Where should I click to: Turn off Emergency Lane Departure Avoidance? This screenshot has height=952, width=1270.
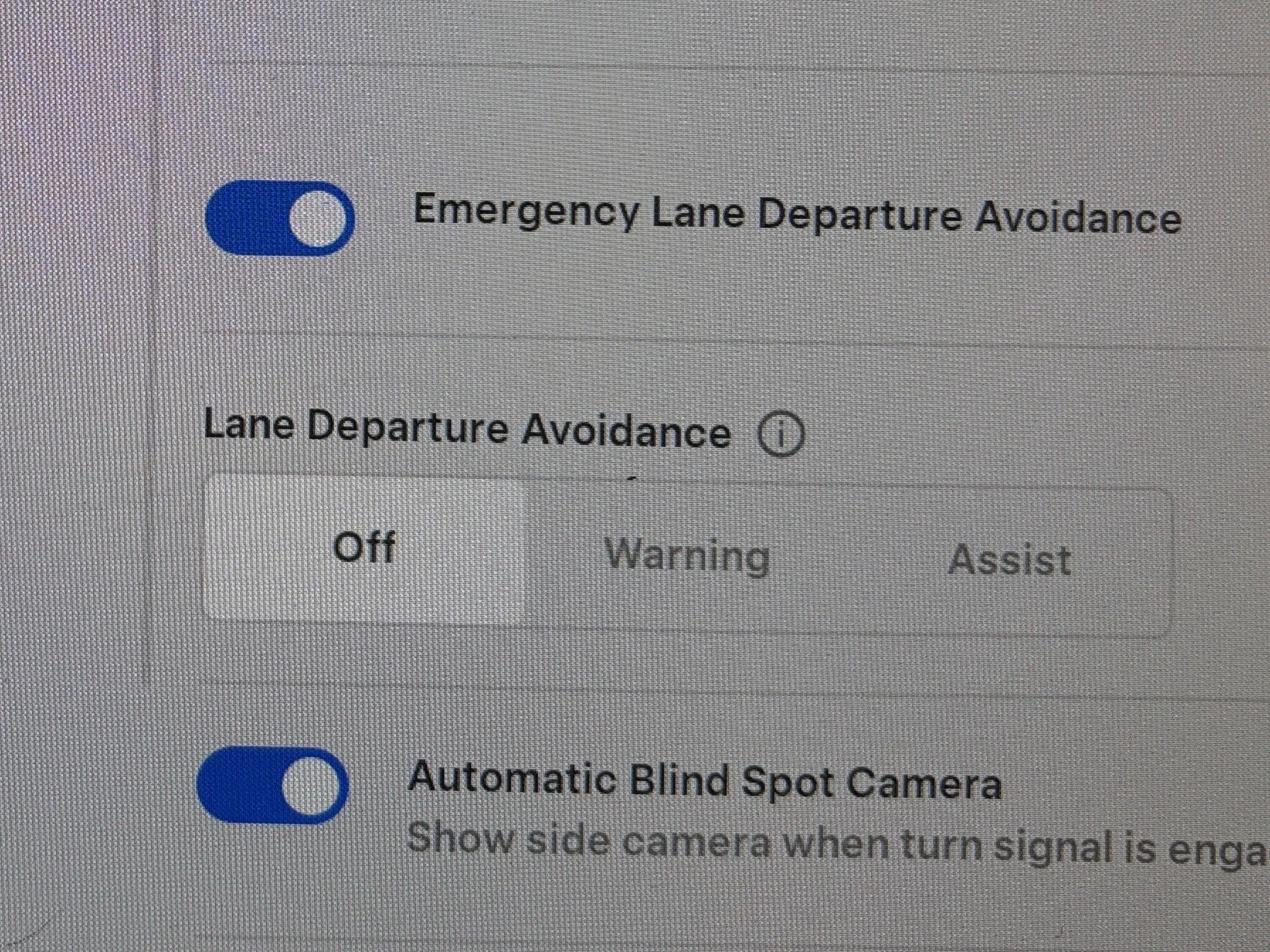(x=280, y=218)
